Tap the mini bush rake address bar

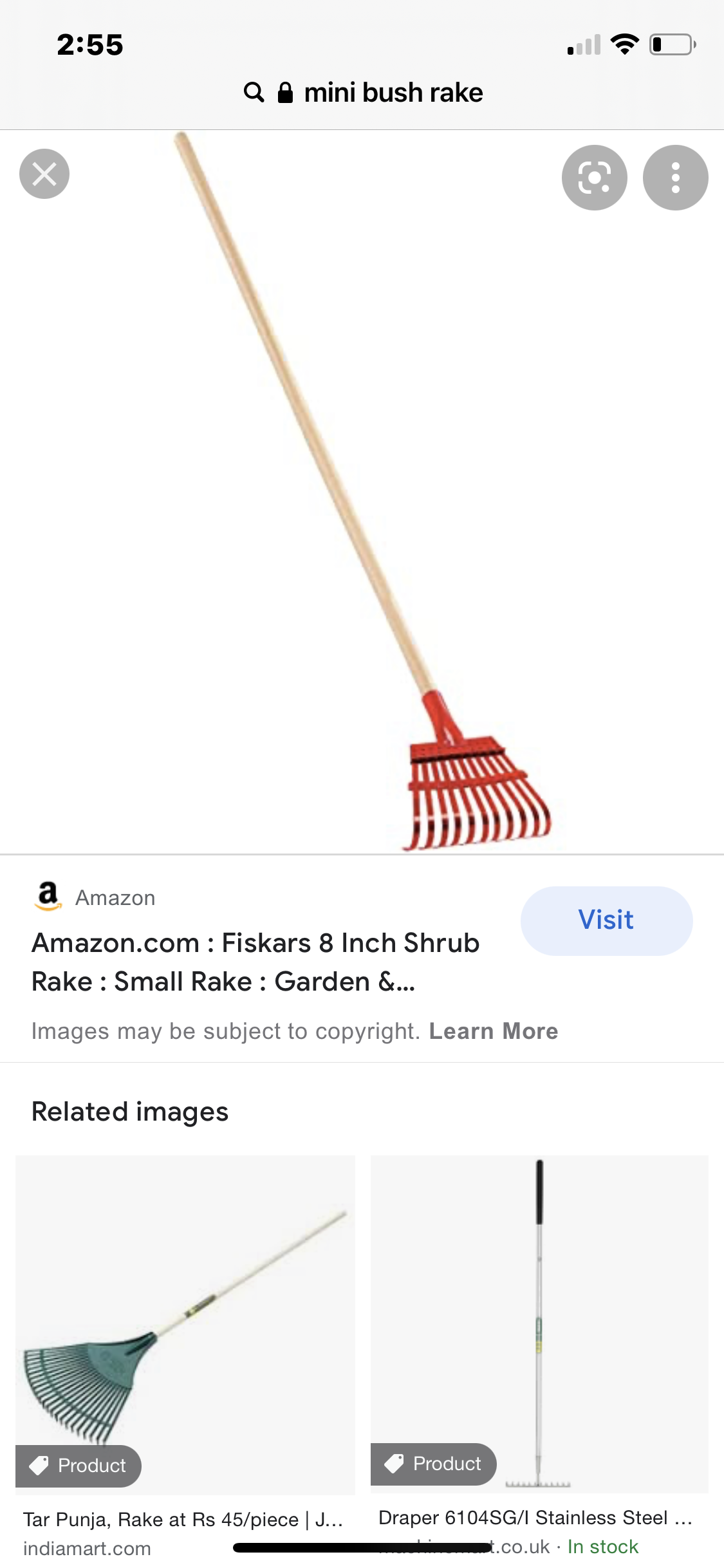point(363,93)
